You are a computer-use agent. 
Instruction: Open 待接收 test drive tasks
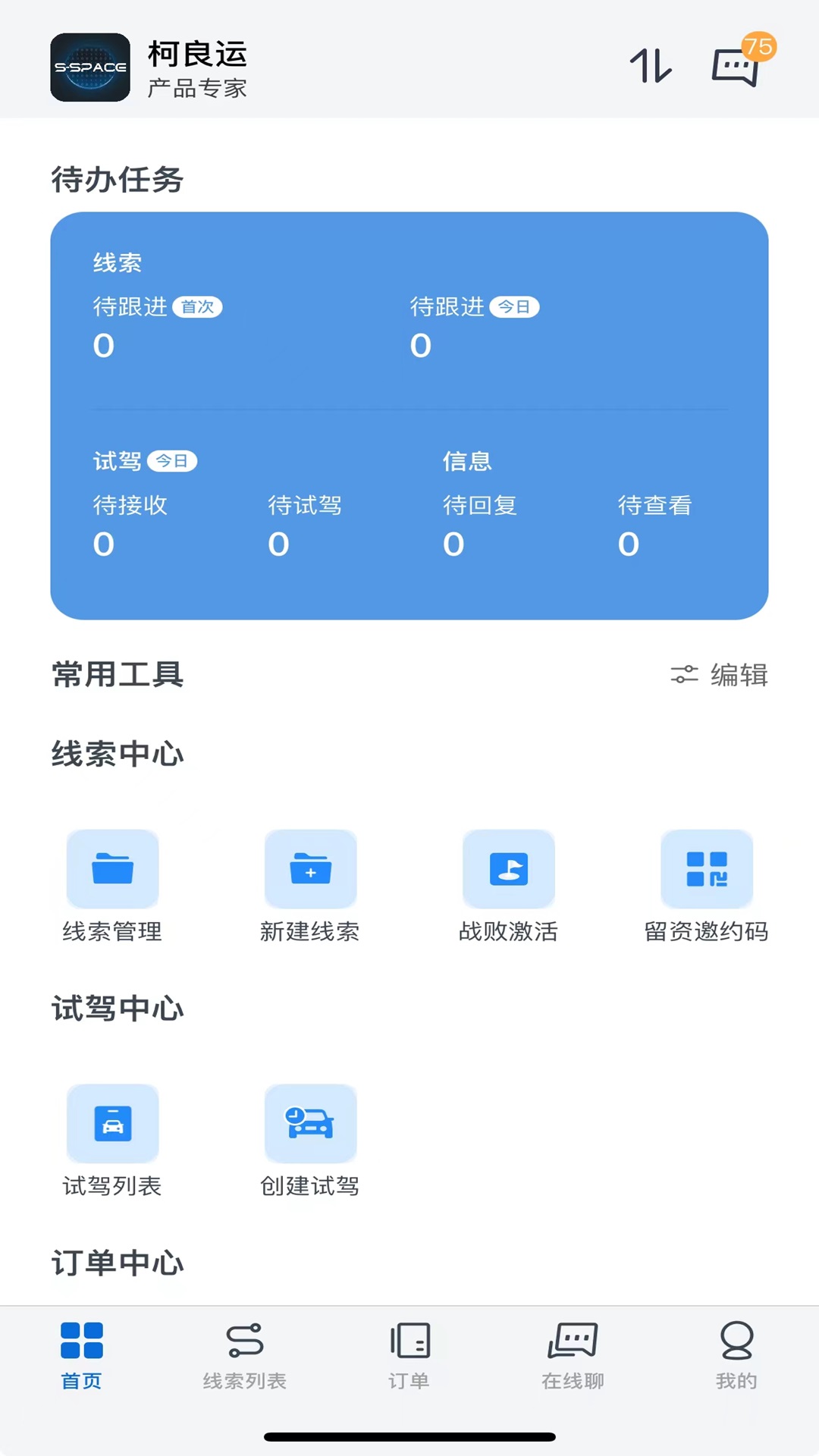tap(104, 544)
